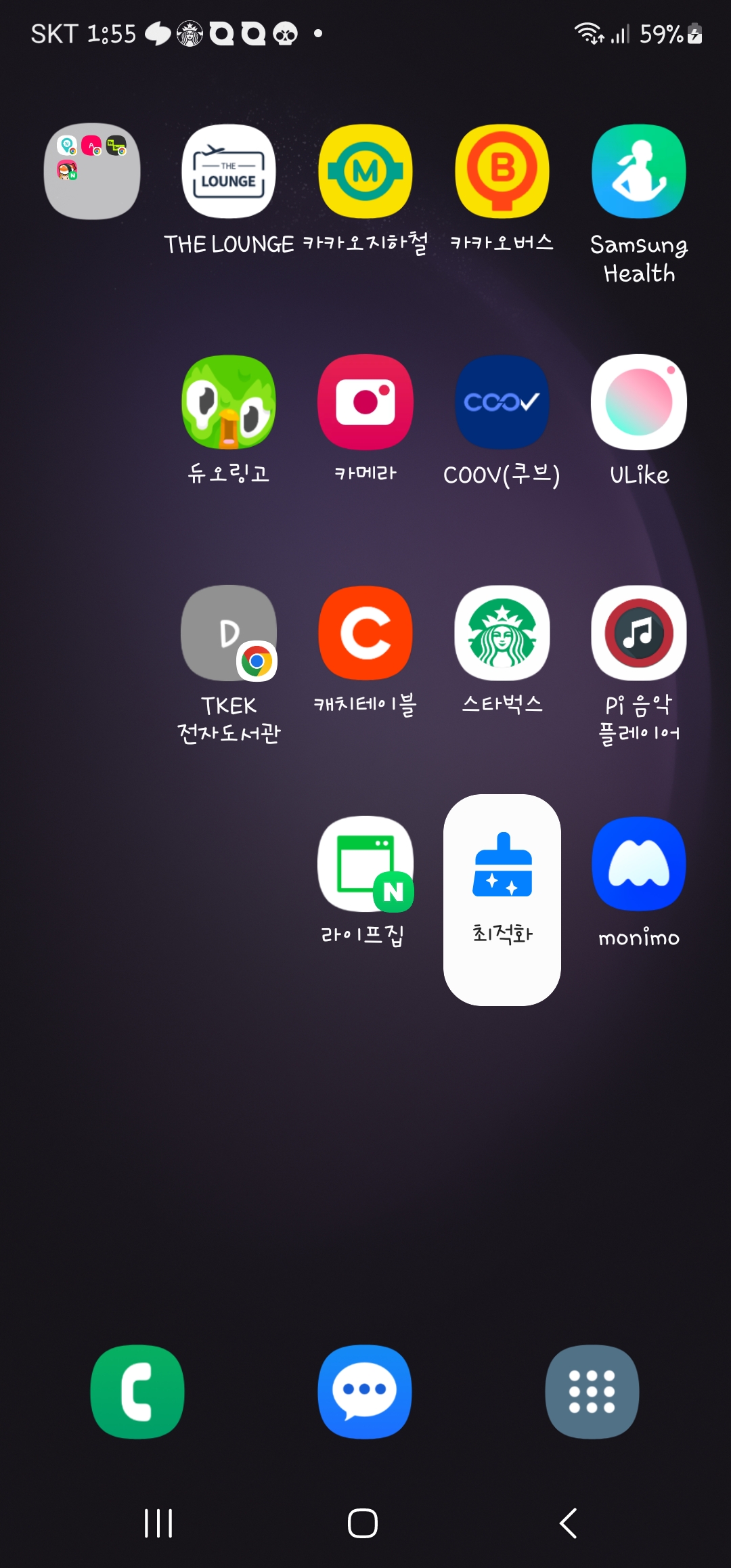The image size is (731, 1568).
Task: Show recent apps
Action: (158, 1523)
